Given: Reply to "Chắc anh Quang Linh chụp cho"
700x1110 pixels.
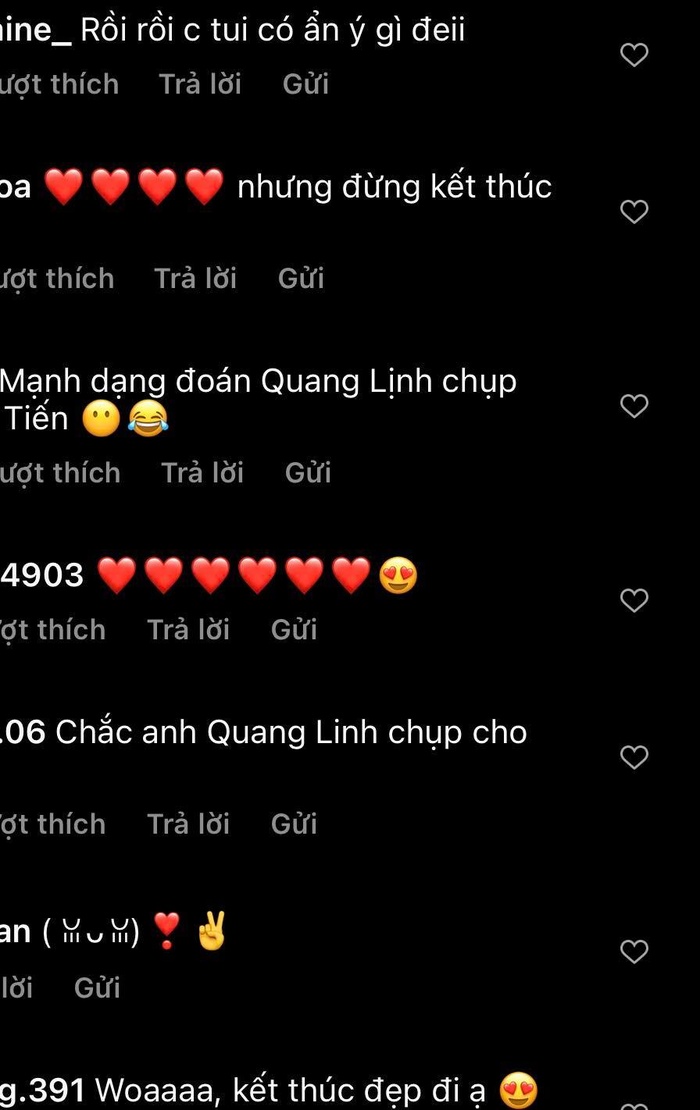Looking at the screenshot, I should [x=188, y=823].
